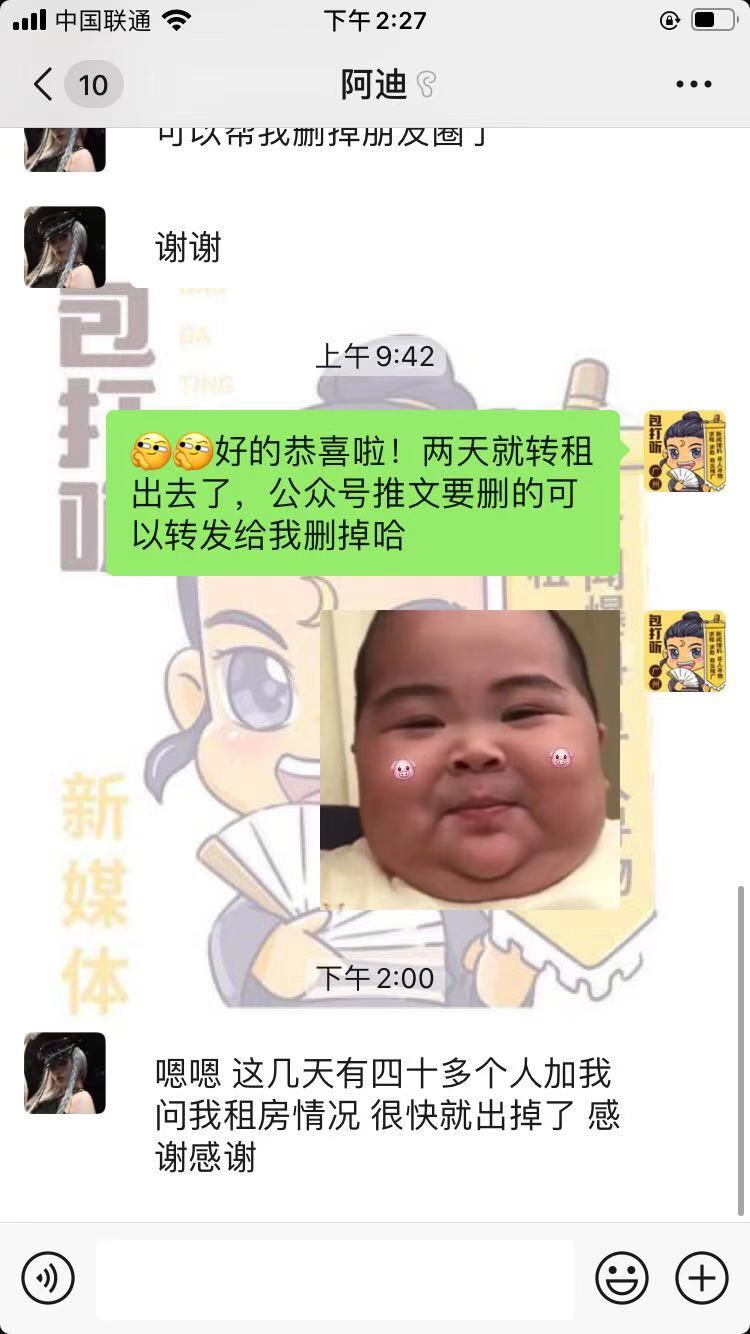Switch to voice message input
750x1334 pixels.
47,1278
